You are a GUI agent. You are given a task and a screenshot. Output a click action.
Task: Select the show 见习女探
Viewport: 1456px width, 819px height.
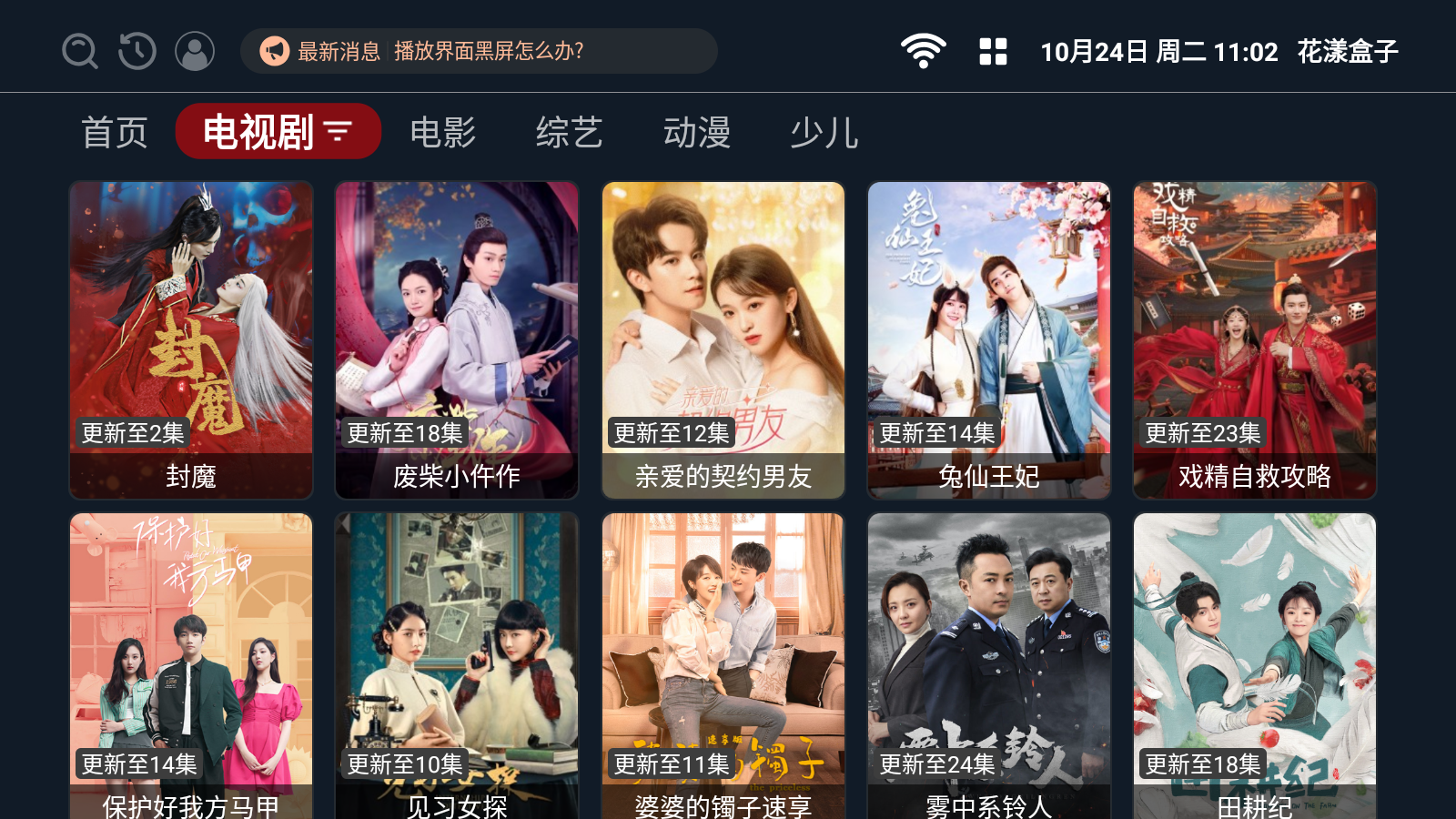coord(457,666)
